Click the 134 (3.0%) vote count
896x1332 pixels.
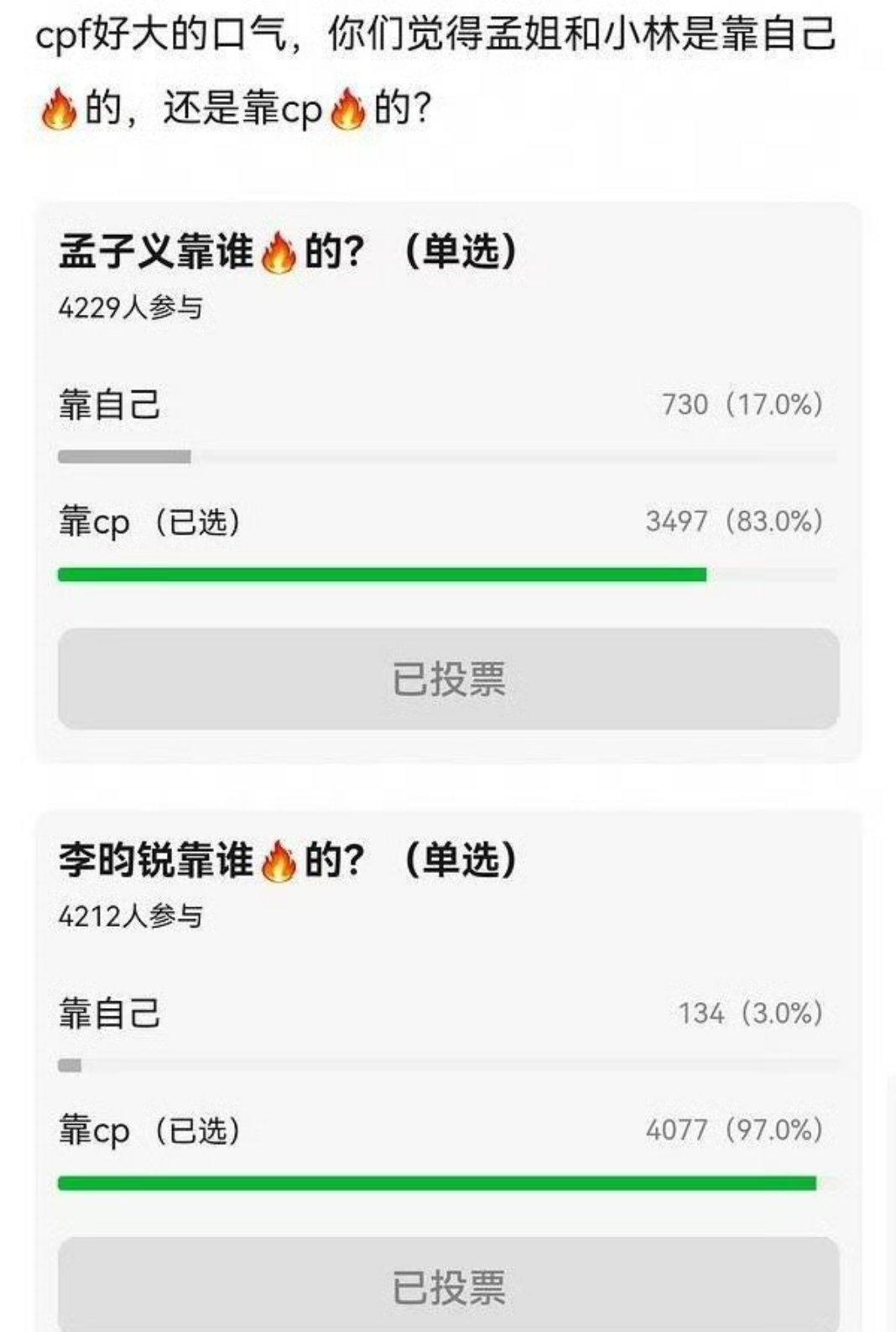[x=750, y=1012]
